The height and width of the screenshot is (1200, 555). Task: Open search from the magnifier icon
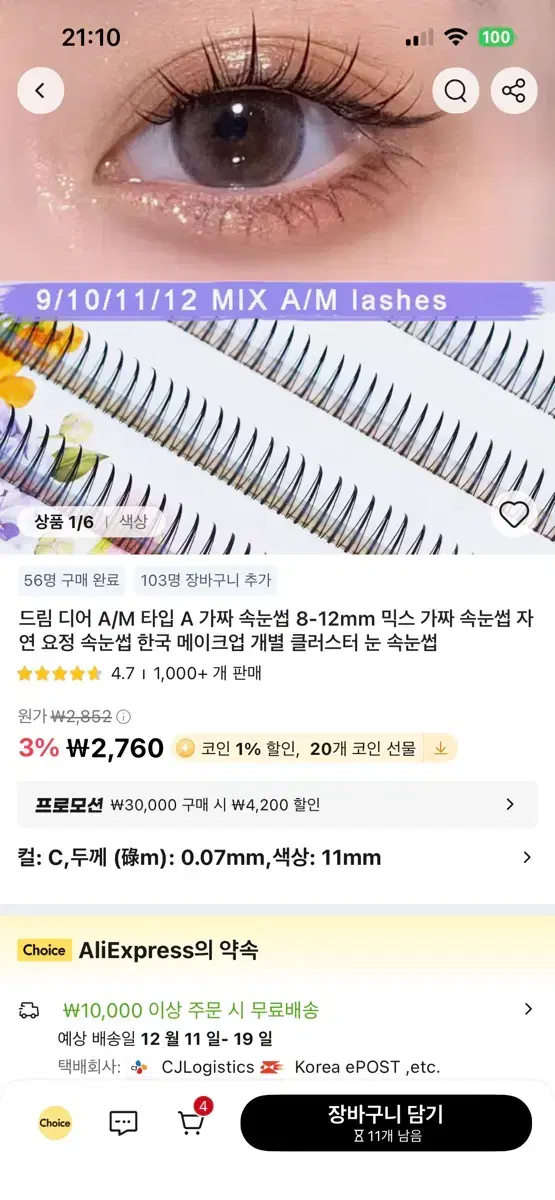pos(456,91)
